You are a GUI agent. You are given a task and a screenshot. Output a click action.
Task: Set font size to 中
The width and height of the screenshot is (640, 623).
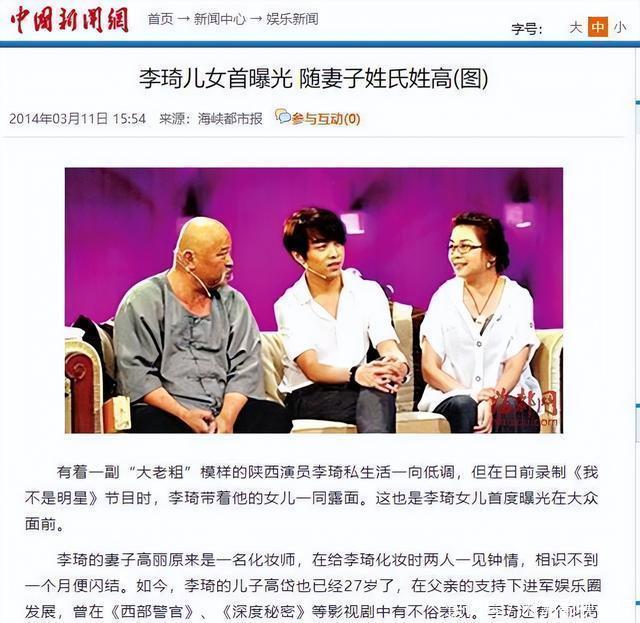[598, 28]
